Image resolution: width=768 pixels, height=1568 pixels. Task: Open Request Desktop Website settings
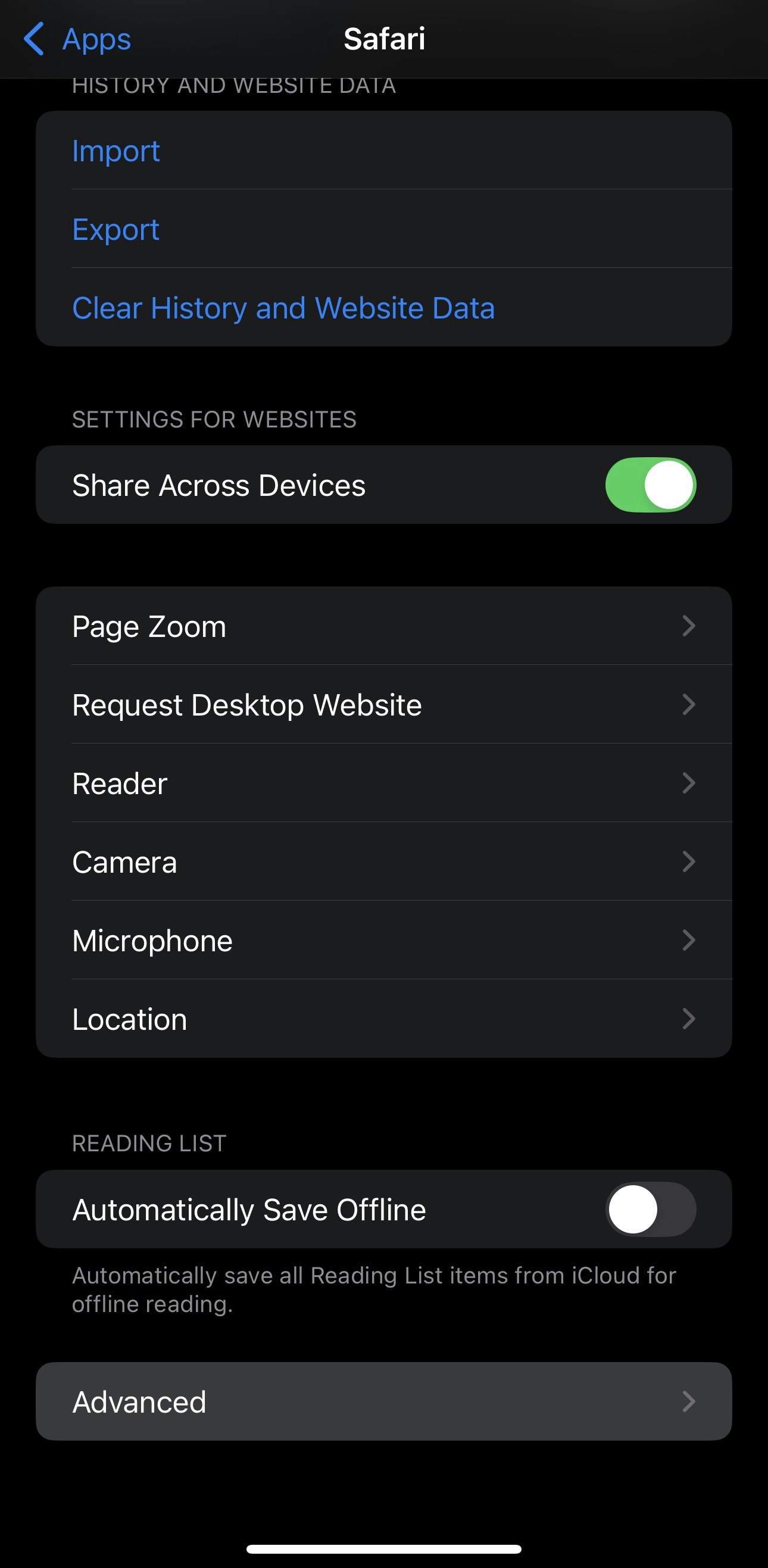[x=383, y=705]
